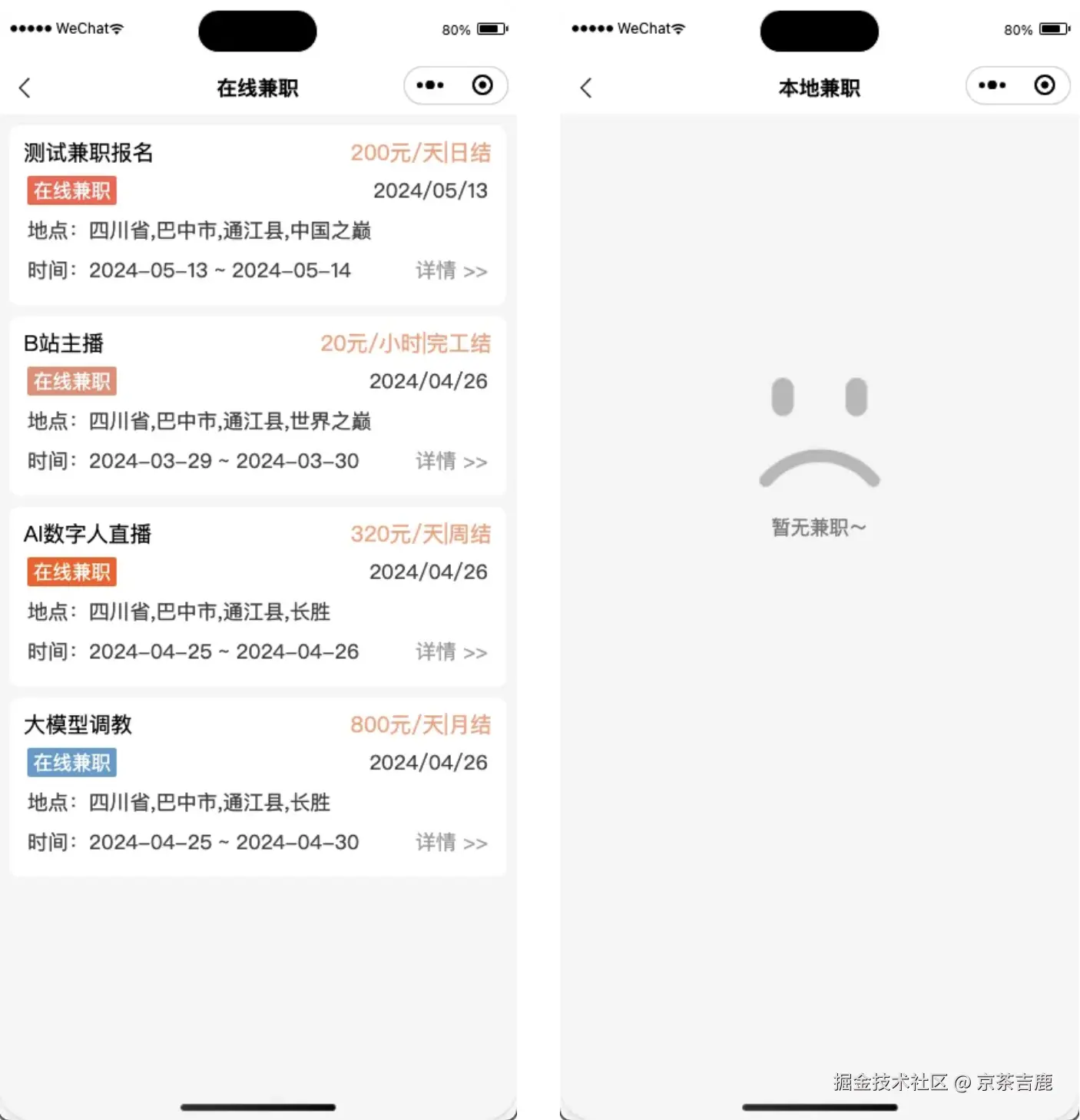The image size is (1080, 1120).
Task: Open the B站主播 job listing card
Action: coord(257,403)
